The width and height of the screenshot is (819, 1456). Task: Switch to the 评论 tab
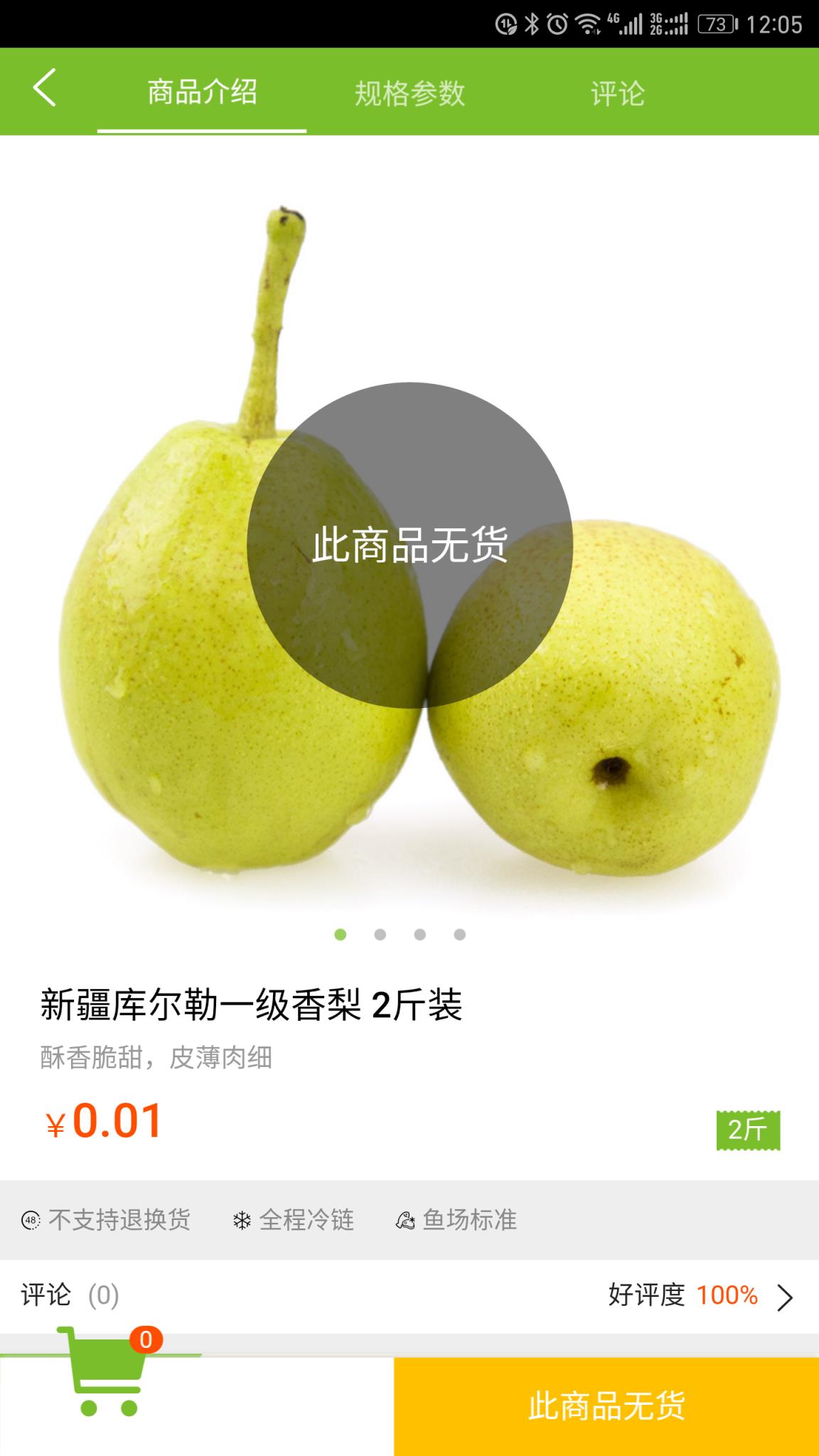pyautogui.click(x=617, y=92)
